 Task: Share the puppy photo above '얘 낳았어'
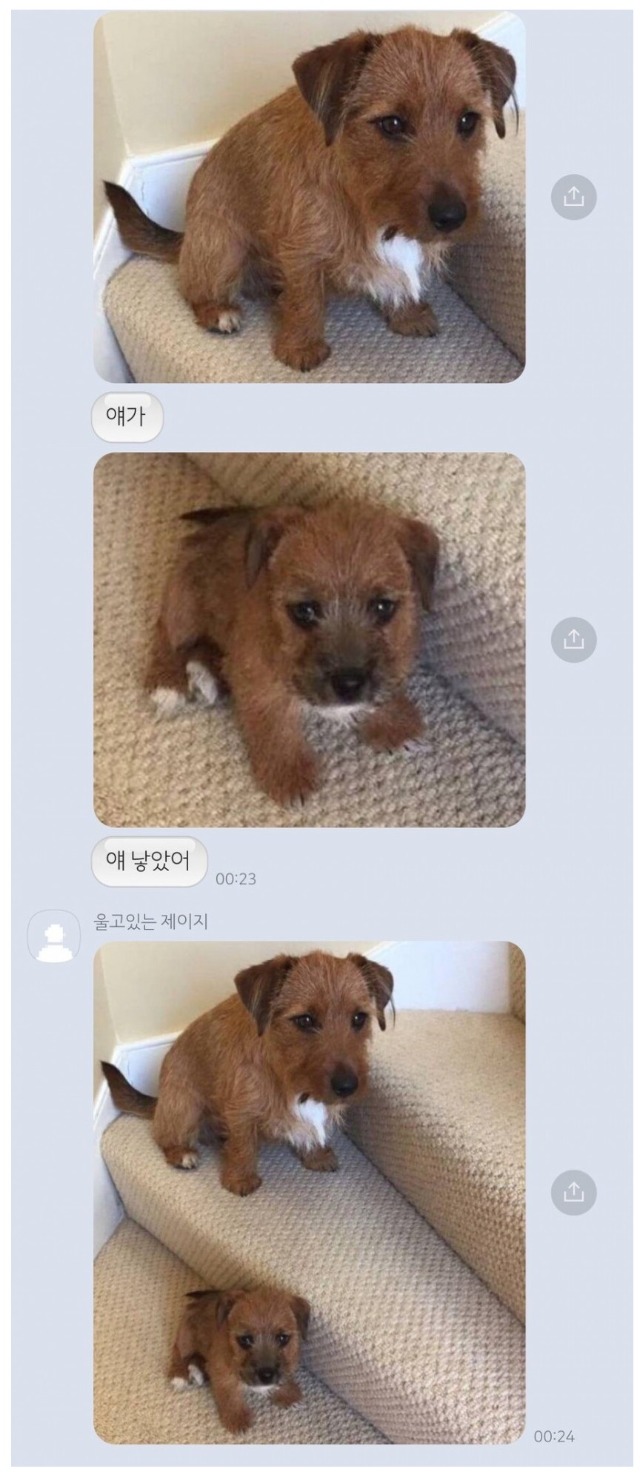coord(573,640)
